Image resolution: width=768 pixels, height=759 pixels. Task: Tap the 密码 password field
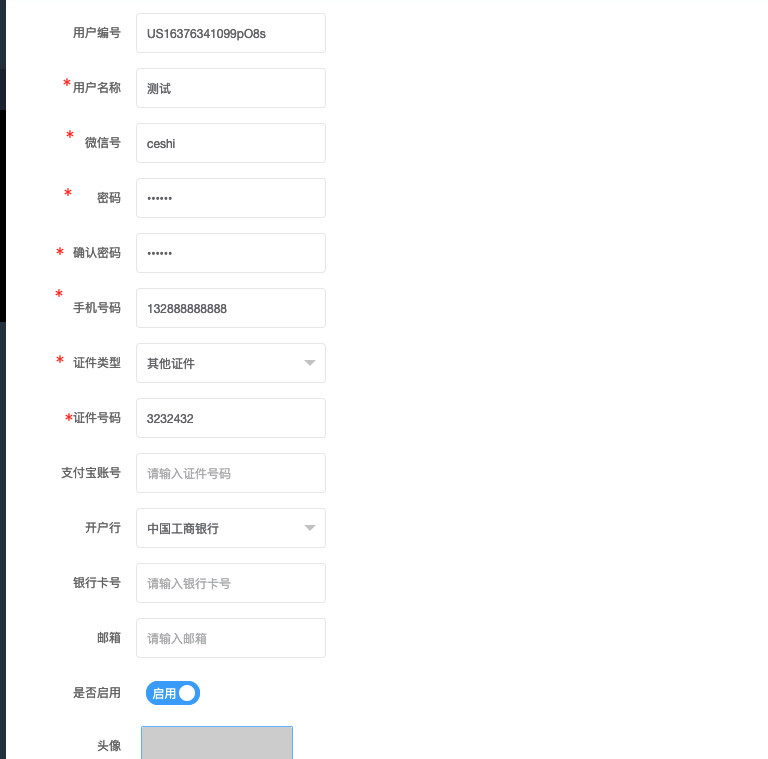point(230,198)
